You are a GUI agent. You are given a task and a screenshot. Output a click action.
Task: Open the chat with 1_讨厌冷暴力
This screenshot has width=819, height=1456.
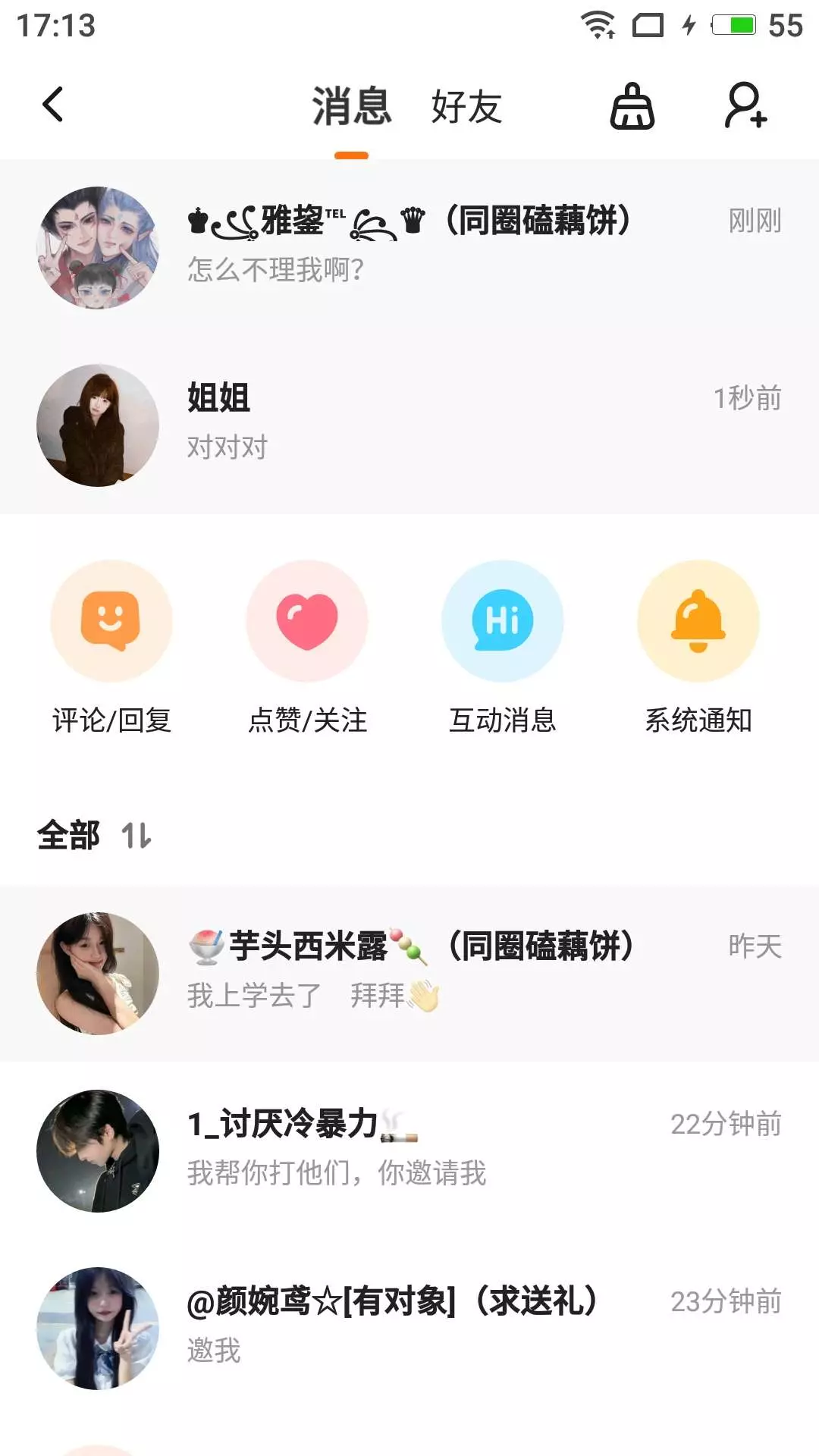click(x=409, y=1150)
